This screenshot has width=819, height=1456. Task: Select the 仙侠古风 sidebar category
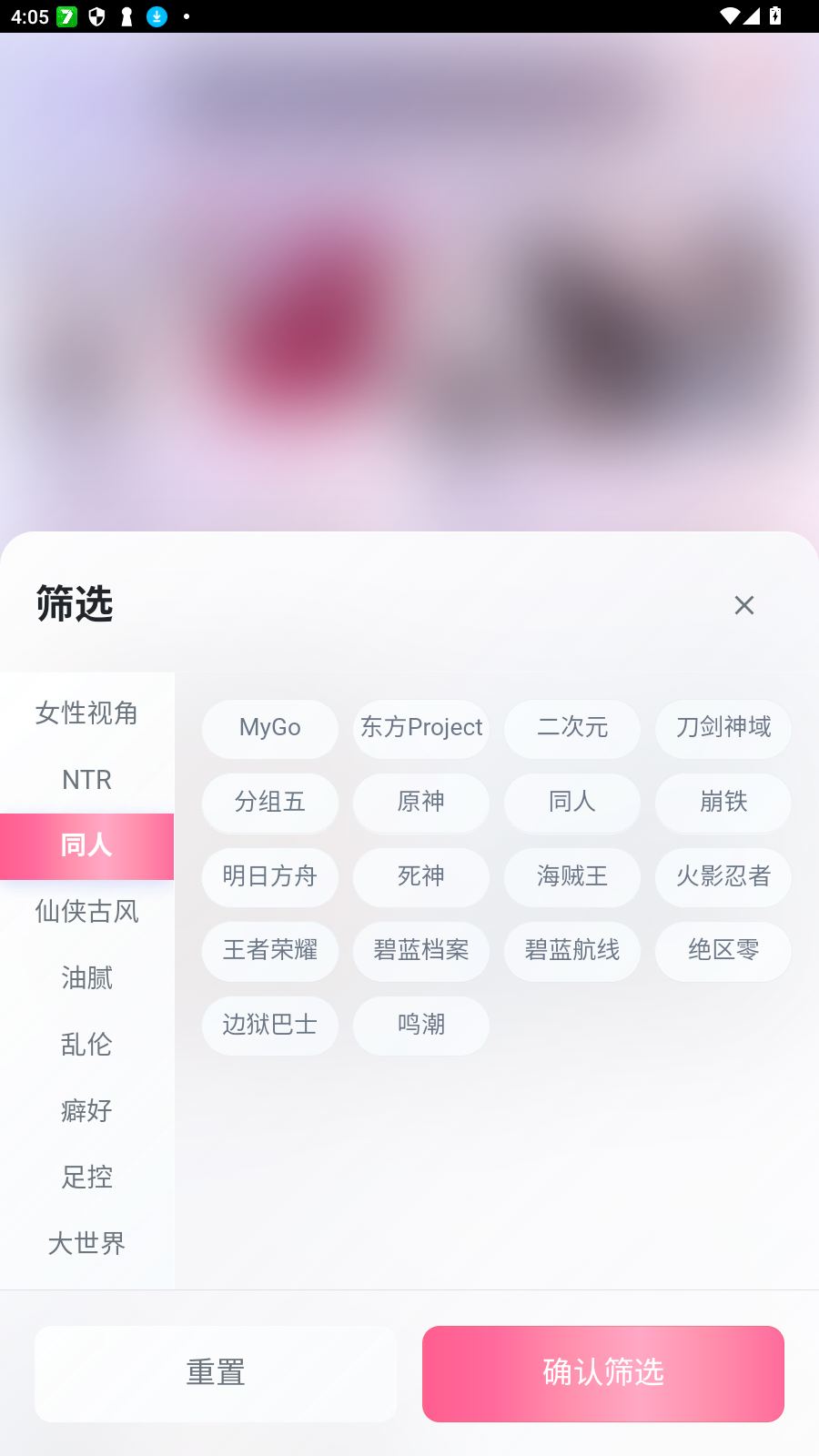[x=86, y=912]
